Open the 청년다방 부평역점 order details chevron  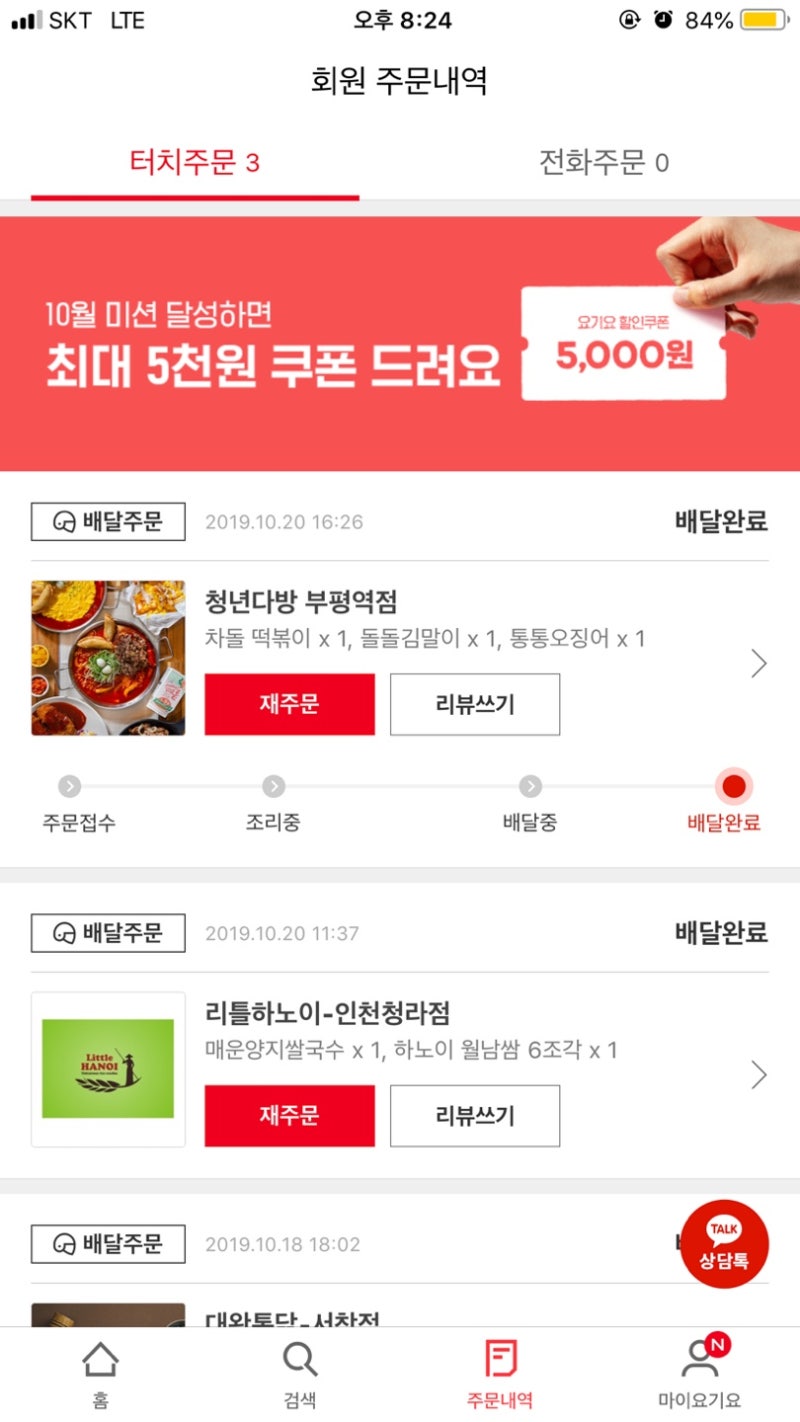click(x=758, y=663)
